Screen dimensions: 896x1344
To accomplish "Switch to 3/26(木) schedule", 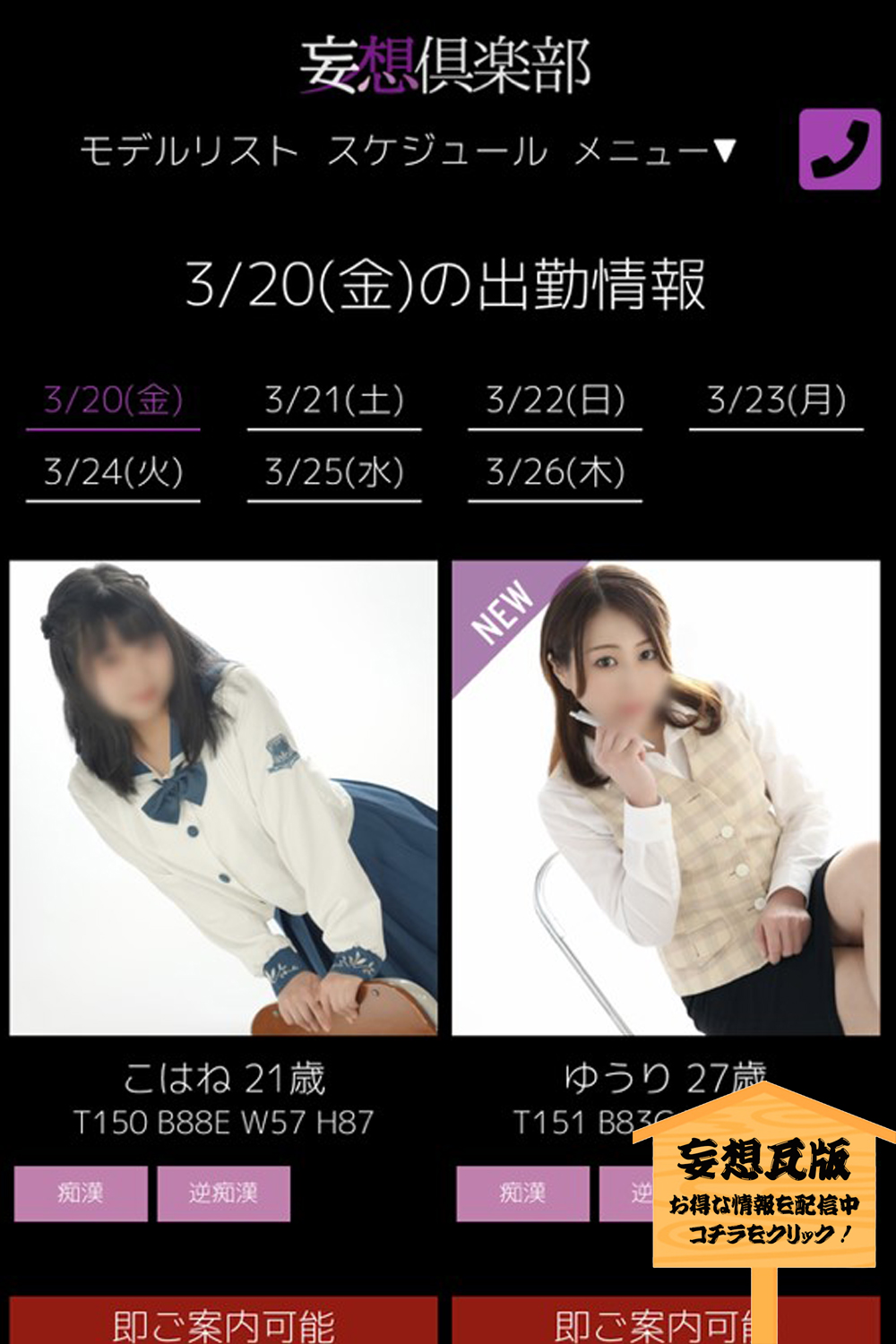I will pyautogui.click(x=555, y=472).
